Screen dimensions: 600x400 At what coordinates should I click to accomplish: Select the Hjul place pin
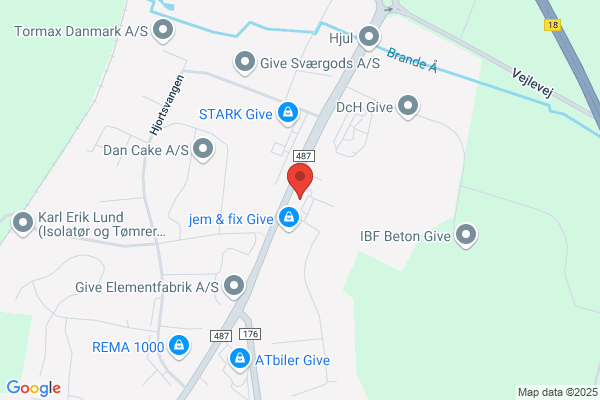[x=369, y=38]
